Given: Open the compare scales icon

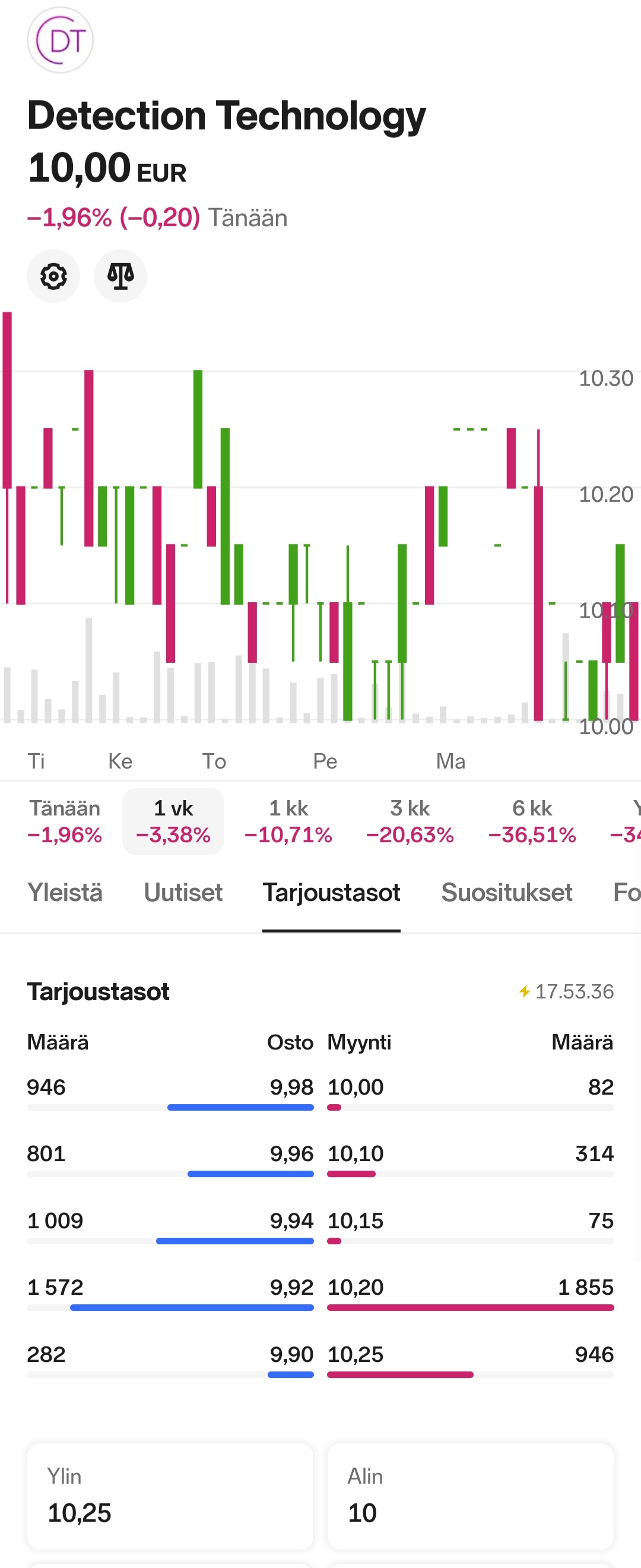Looking at the screenshot, I should point(120,276).
